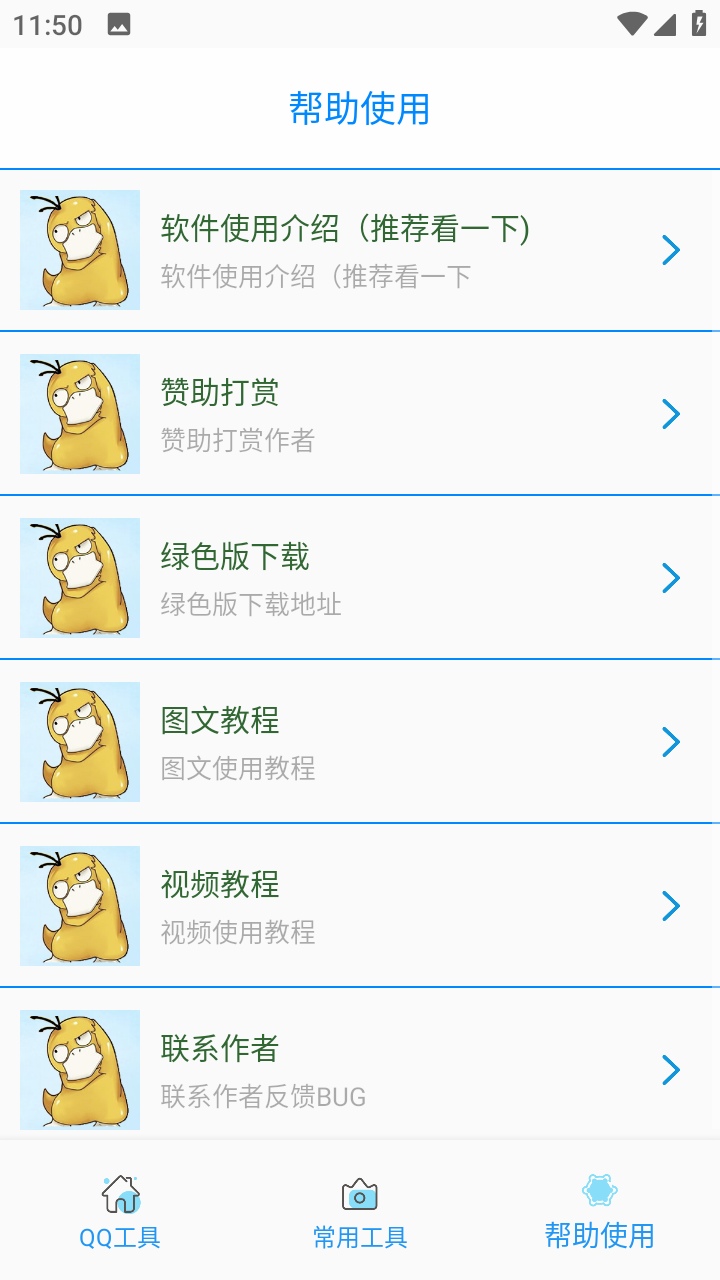720x1280 pixels.
Task: Expand 图文教程 with its chevron arrow
Action: (x=670, y=742)
